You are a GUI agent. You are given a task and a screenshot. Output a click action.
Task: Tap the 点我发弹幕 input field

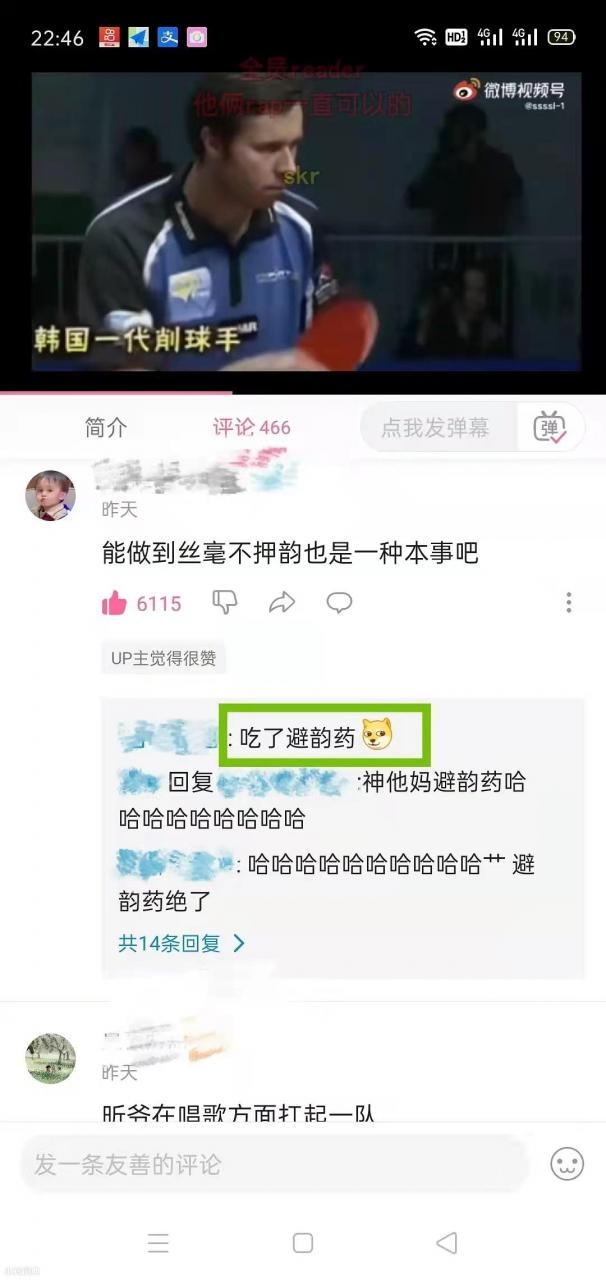tap(436, 428)
